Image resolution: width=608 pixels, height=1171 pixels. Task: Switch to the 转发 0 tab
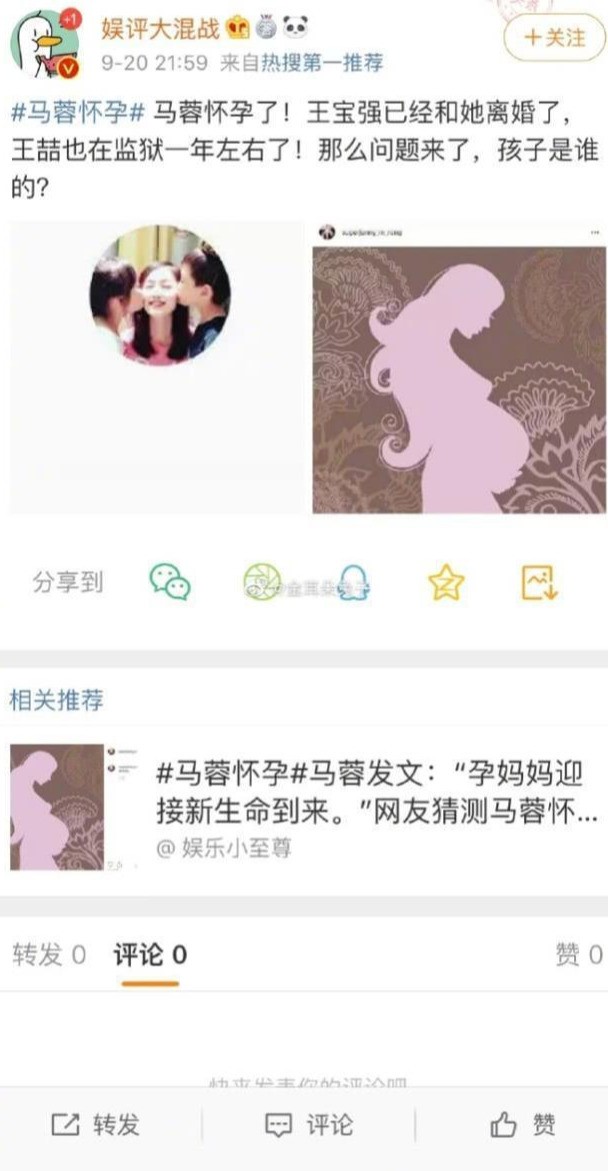point(48,955)
